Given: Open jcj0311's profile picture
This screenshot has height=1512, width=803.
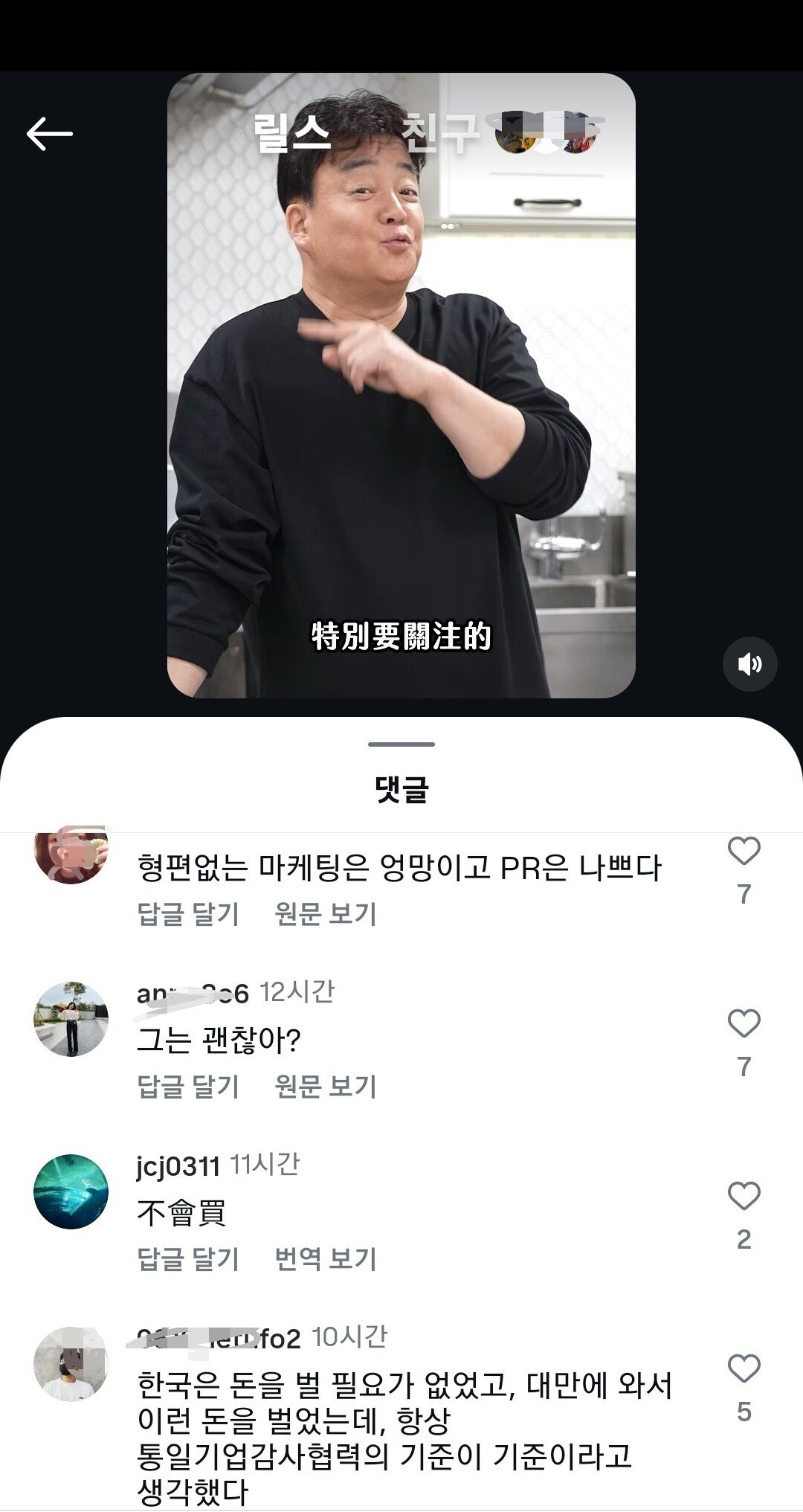Looking at the screenshot, I should (71, 1191).
